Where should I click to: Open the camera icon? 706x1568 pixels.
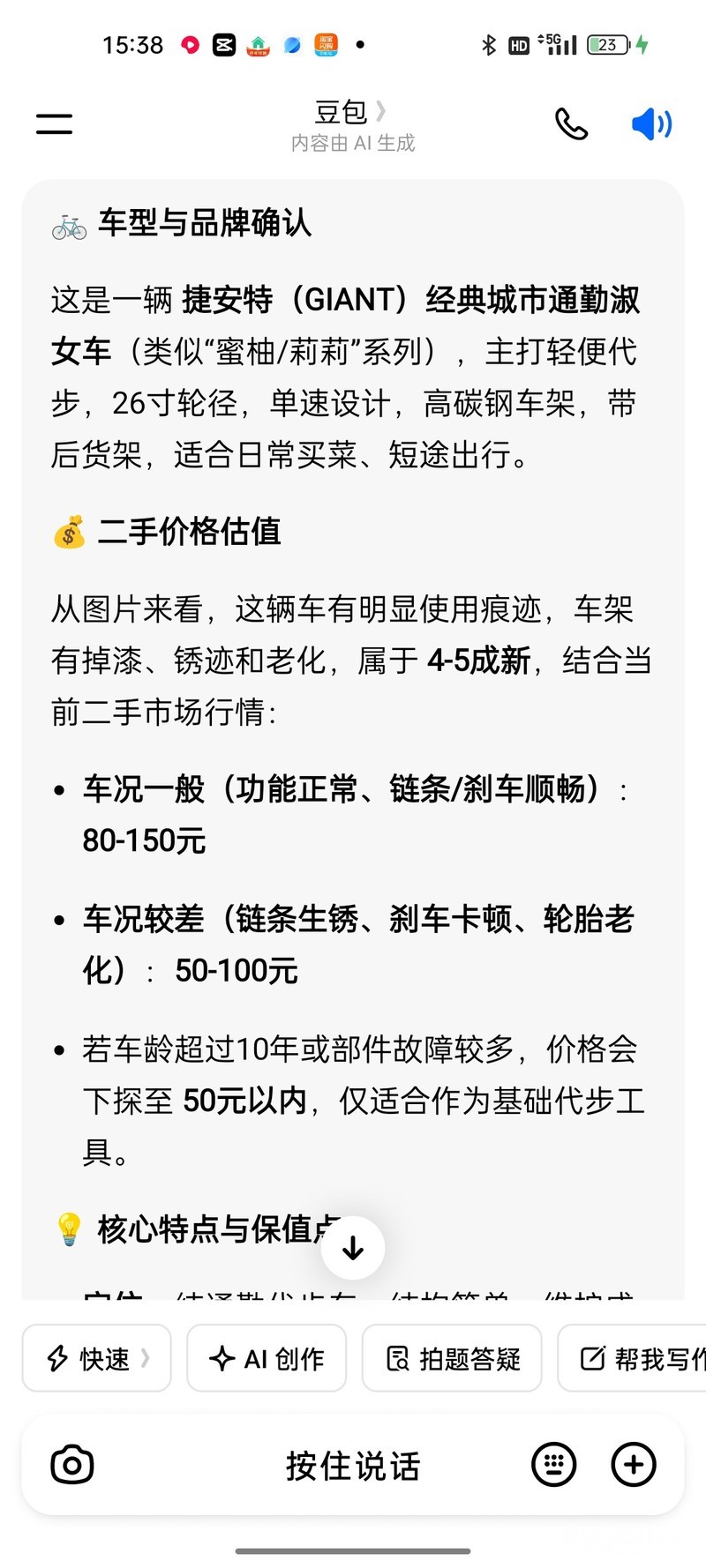71,1465
